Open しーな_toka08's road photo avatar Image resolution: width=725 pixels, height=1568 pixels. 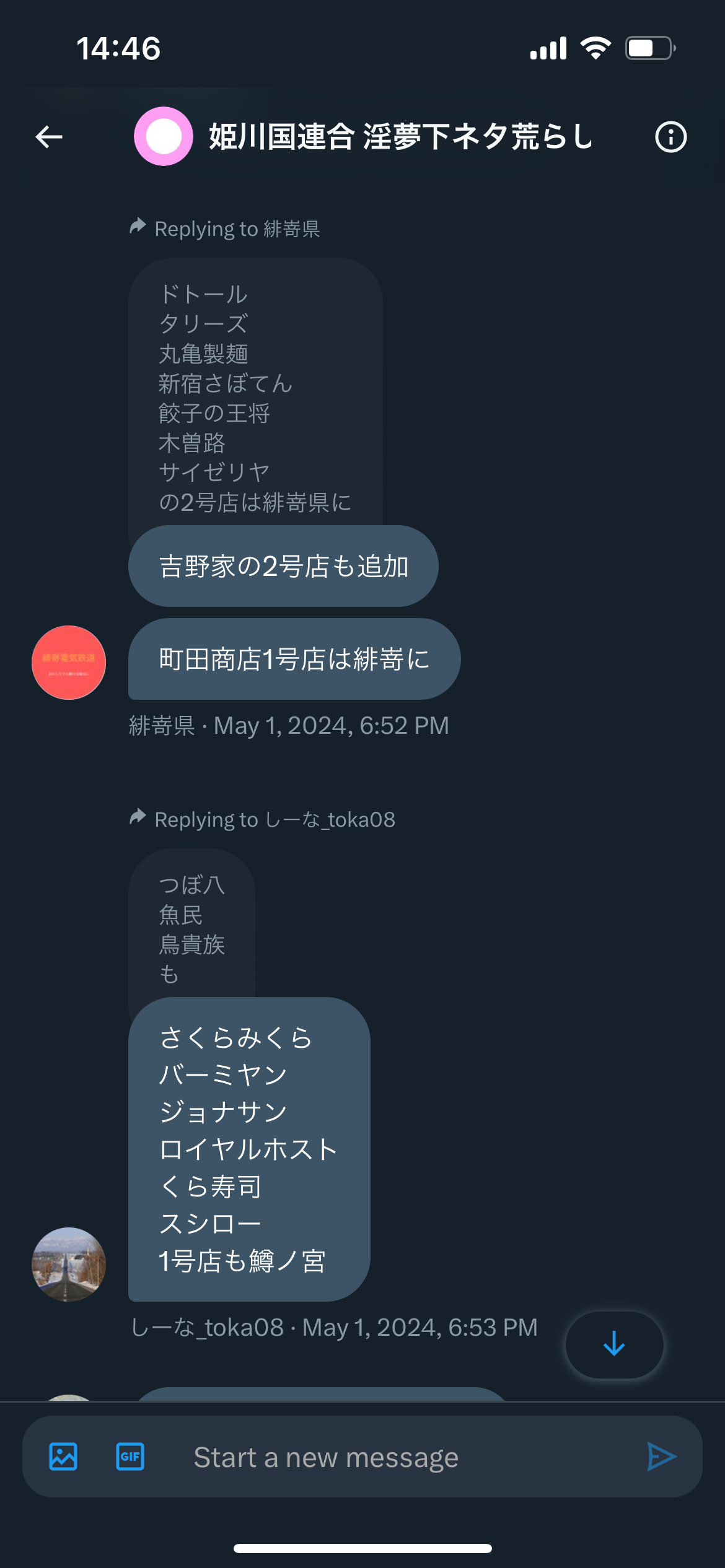coord(69,1264)
